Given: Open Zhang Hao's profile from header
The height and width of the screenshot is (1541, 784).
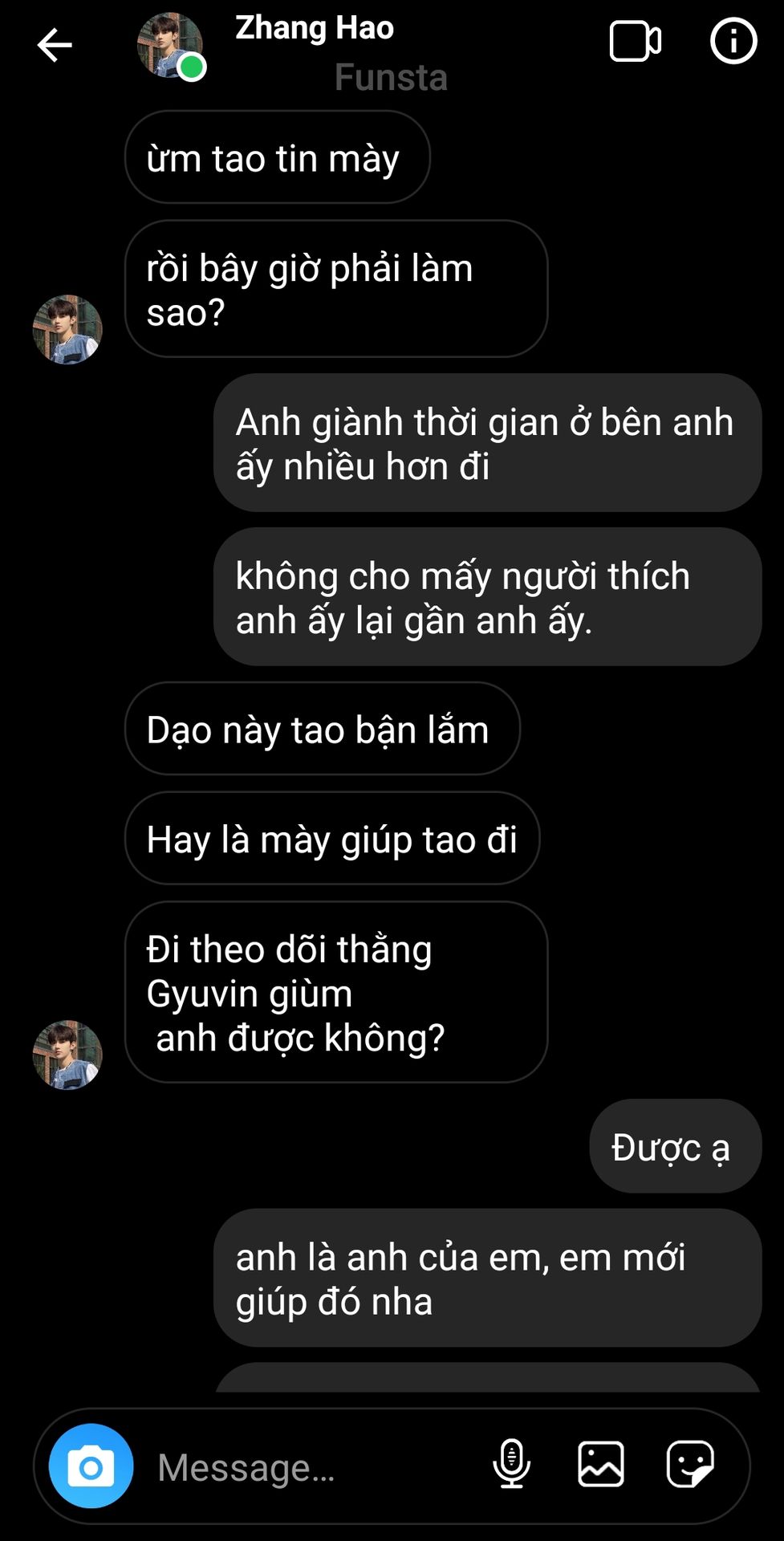Looking at the screenshot, I should (x=170, y=45).
